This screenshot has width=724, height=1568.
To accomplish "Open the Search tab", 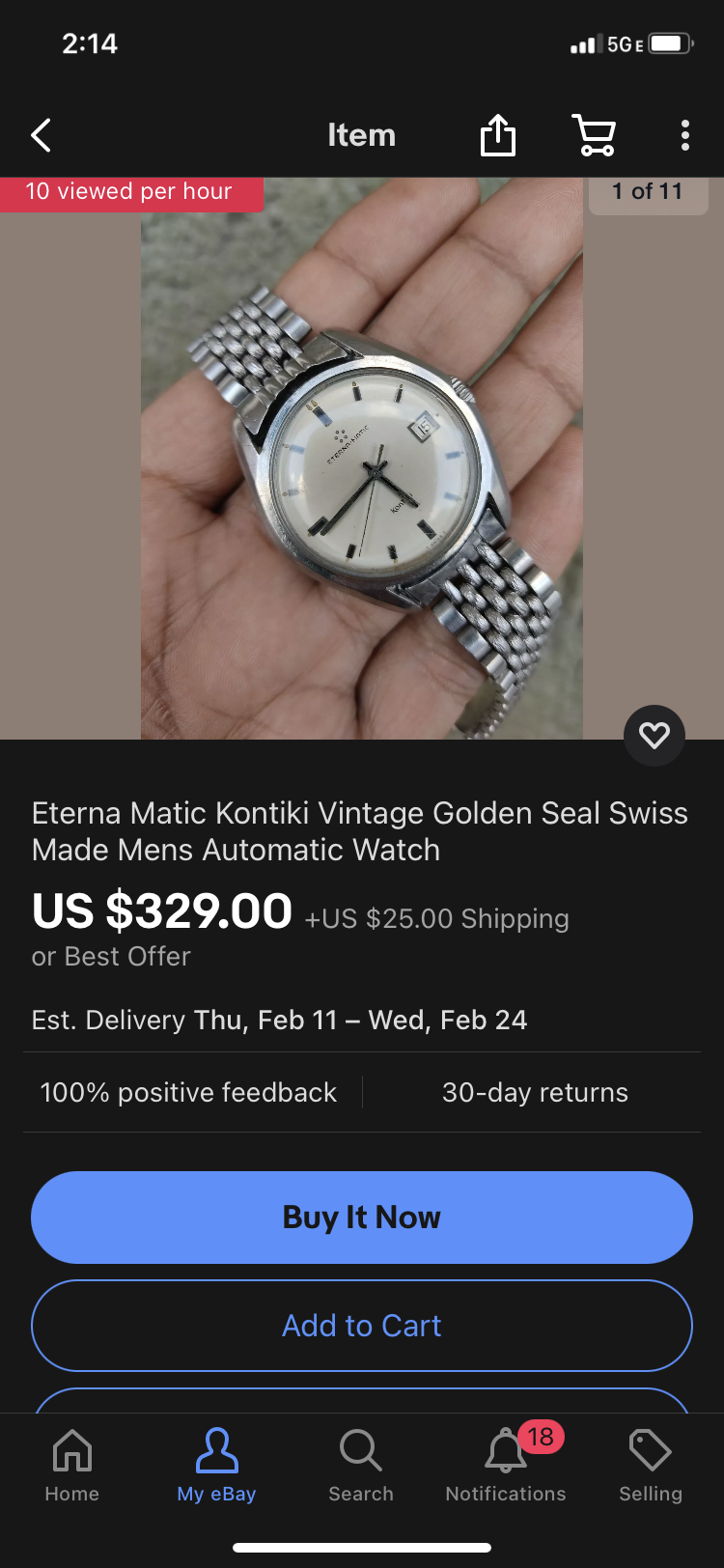I will click(361, 1466).
